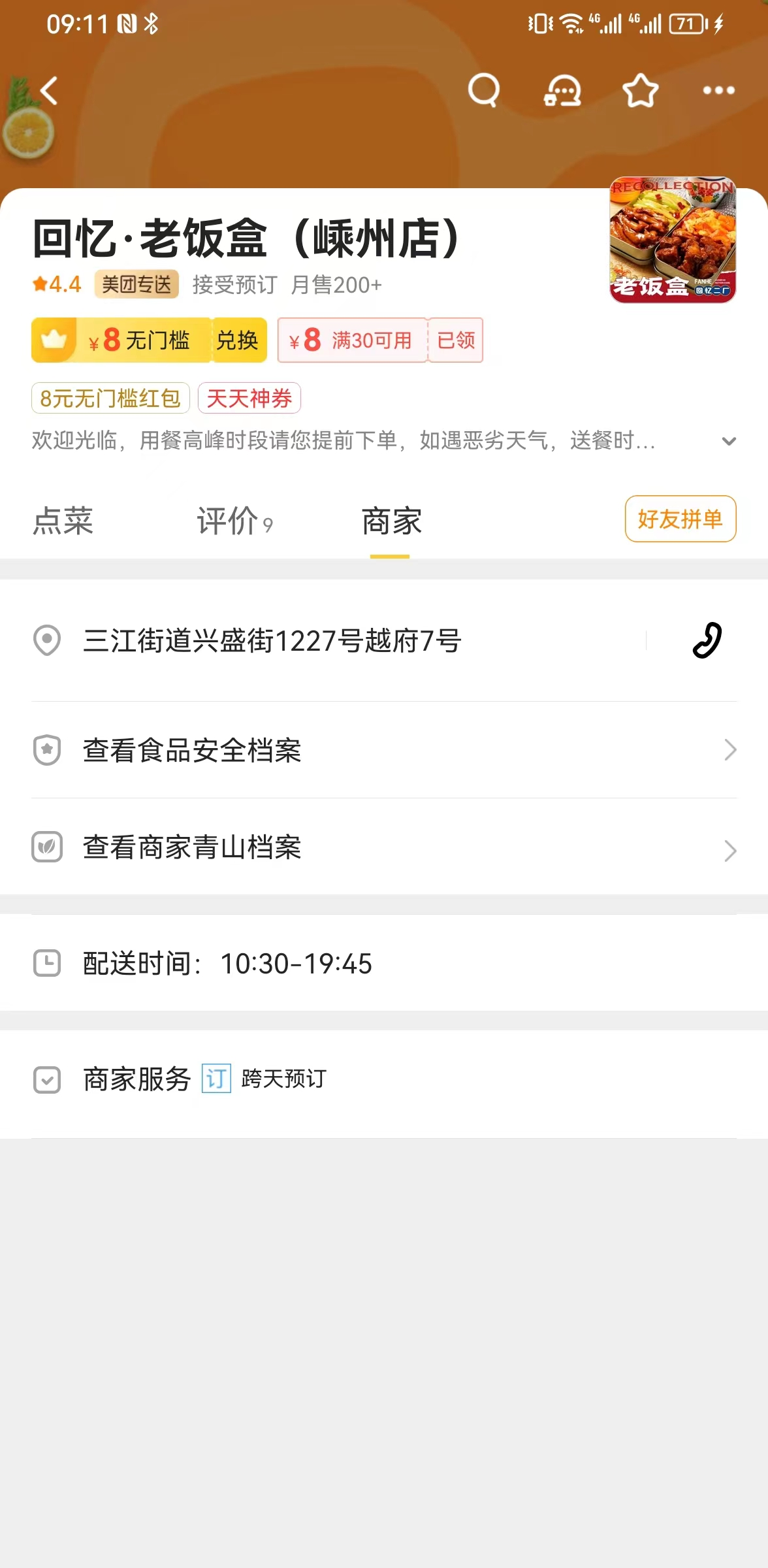Switch to the 评价 tab
Image resolution: width=768 pixels, height=1568 pixels.
tap(235, 521)
